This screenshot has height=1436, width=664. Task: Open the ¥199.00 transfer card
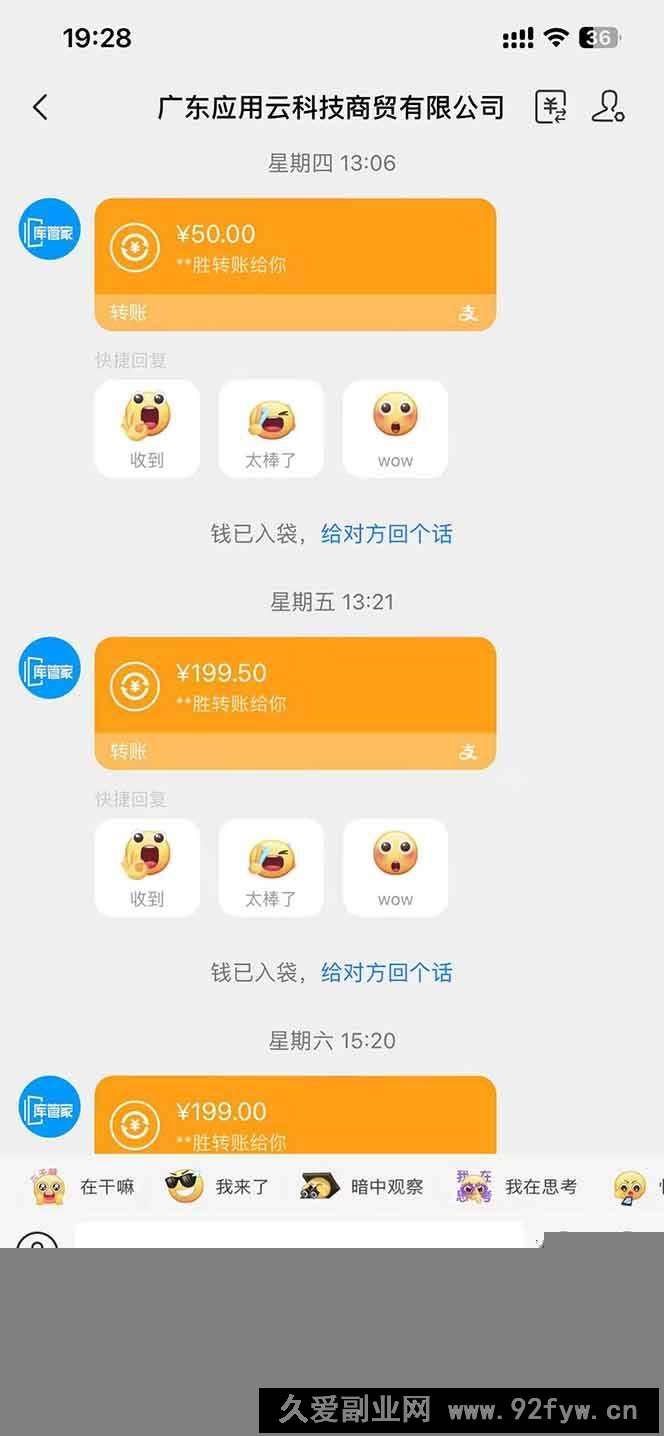295,1115
